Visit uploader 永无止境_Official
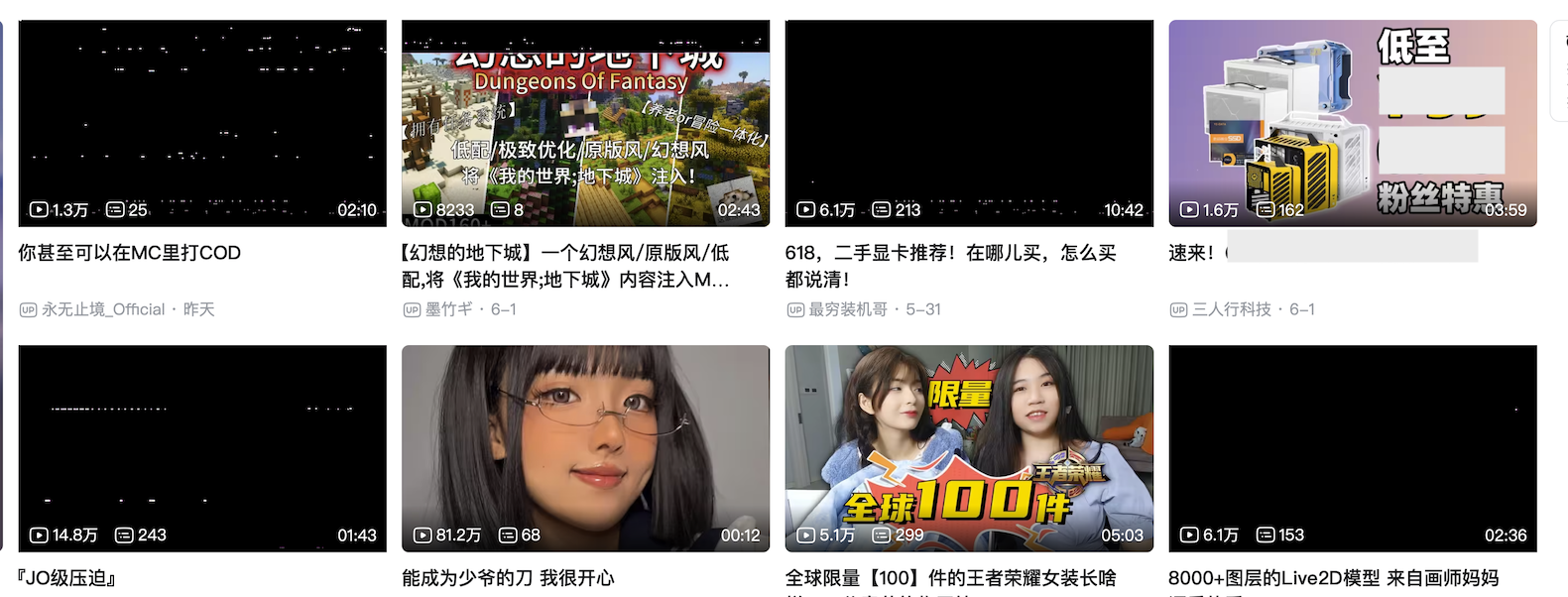Viewport: 1568px width, 597px height. click(x=103, y=309)
